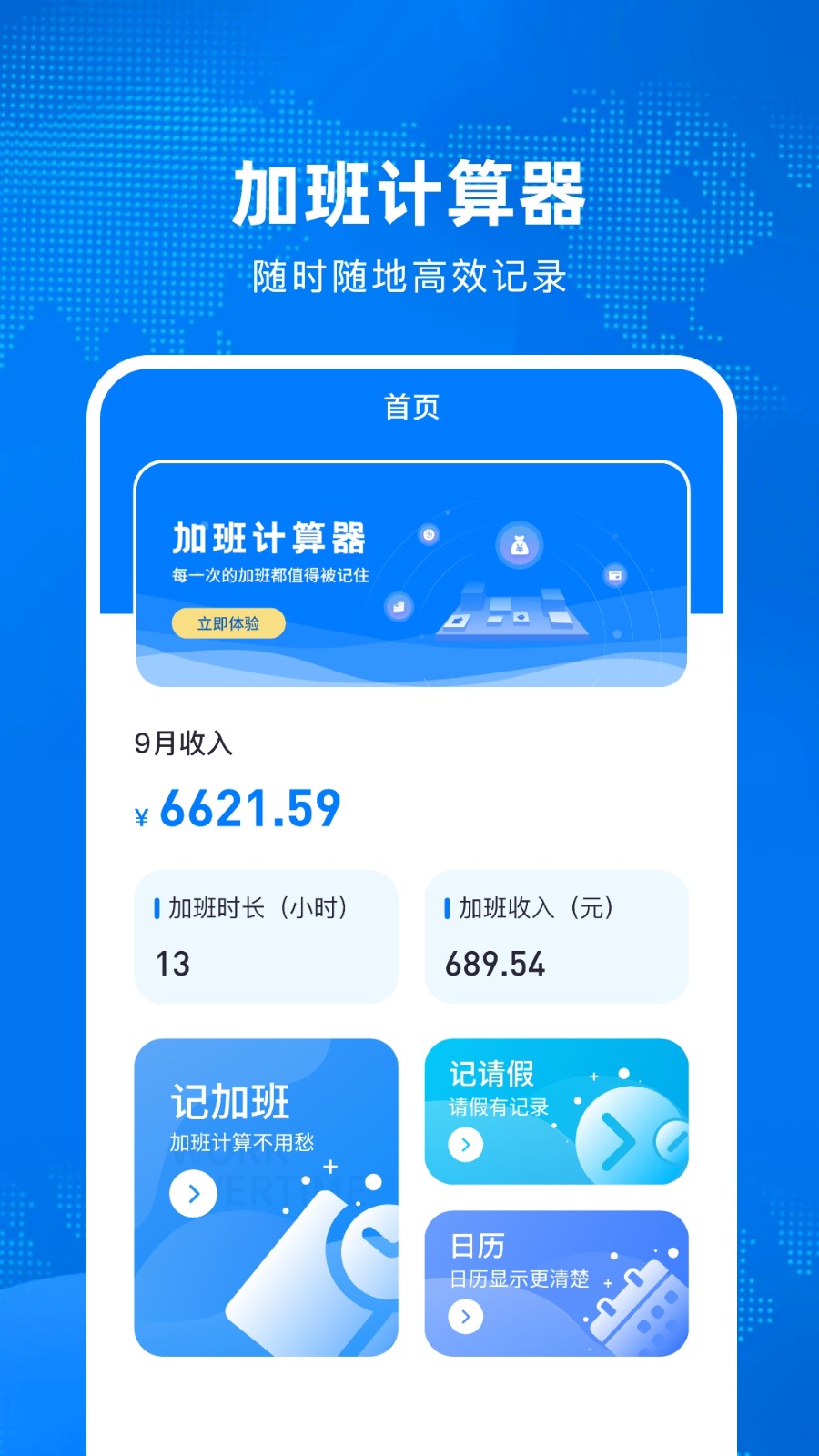This screenshot has height=1456, width=819.
Task: Select the 加班时长（小时）stat card
Action: click(266, 935)
